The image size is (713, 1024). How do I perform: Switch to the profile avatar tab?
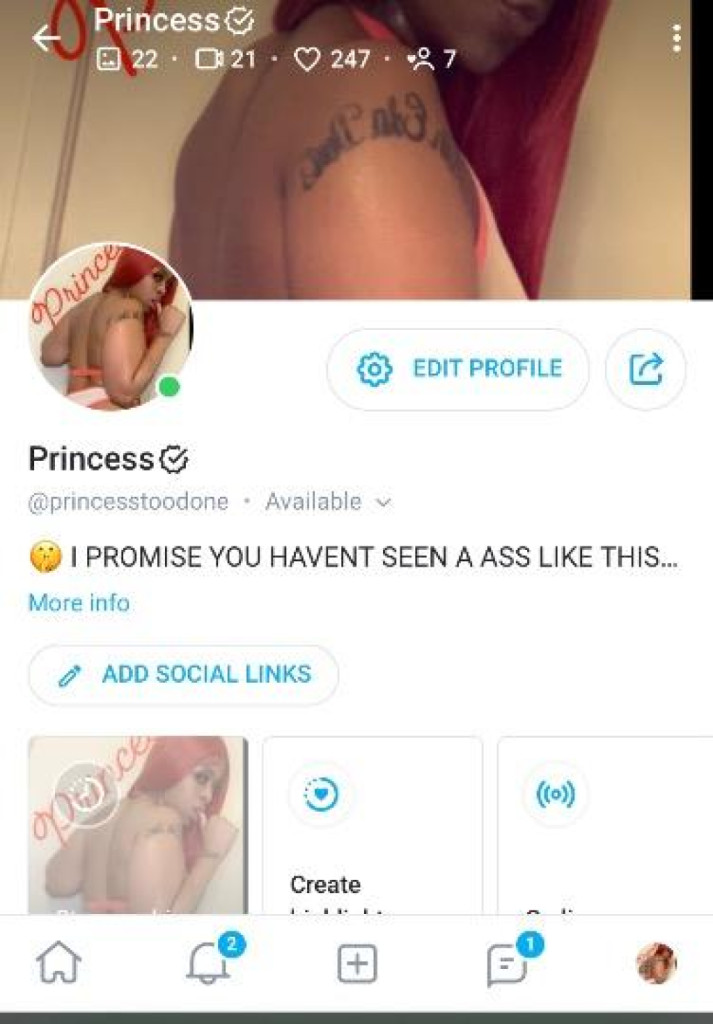pyautogui.click(x=656, y=964)
